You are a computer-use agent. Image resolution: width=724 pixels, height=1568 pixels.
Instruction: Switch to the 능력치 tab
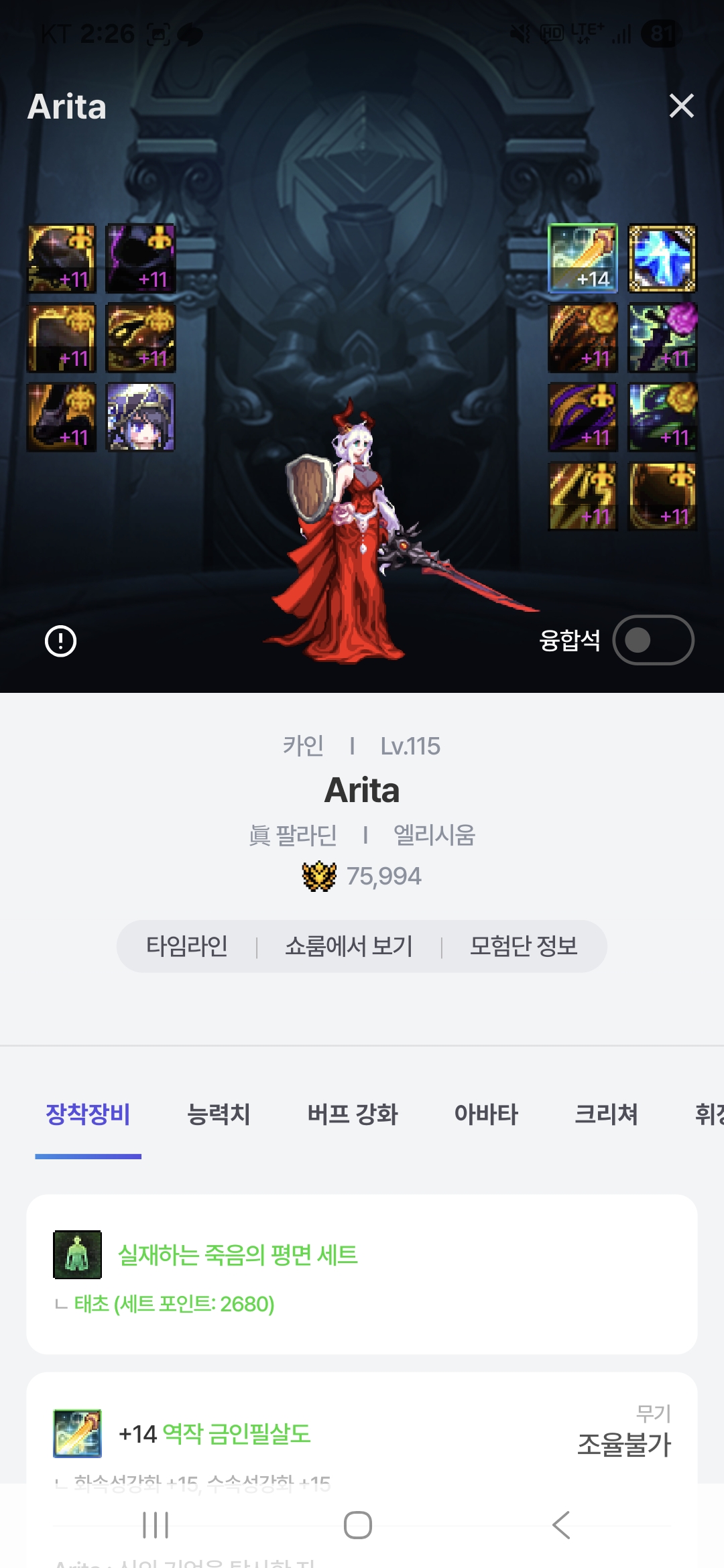pyautogui.click(x=219, y=1114)
